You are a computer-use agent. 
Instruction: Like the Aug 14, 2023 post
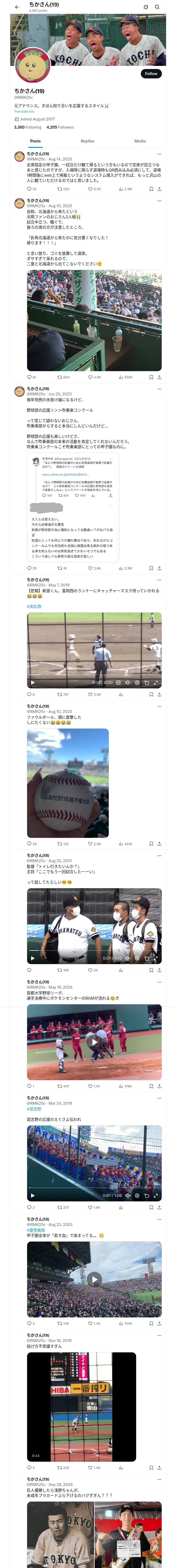pyautogui.click(x=91, y=189)
